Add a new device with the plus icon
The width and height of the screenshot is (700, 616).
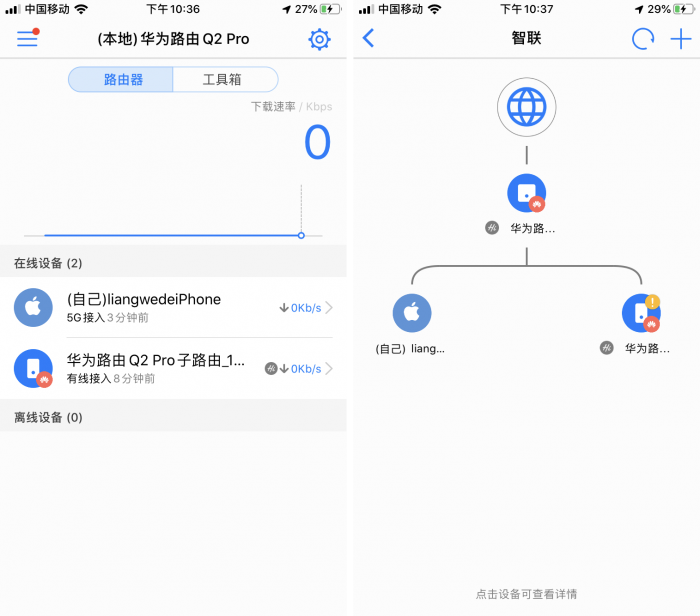(681, 39)
